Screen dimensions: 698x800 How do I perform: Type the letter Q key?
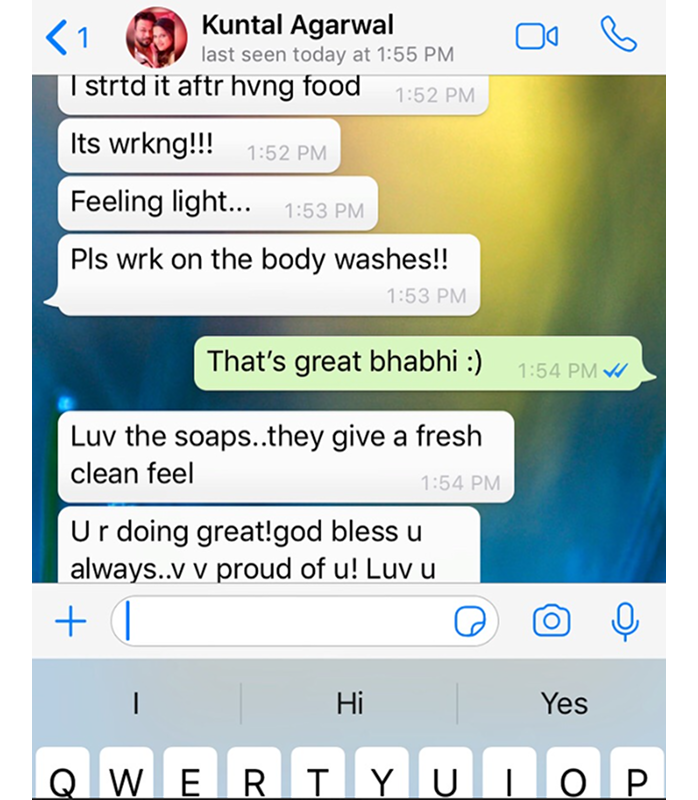(62, 778)
